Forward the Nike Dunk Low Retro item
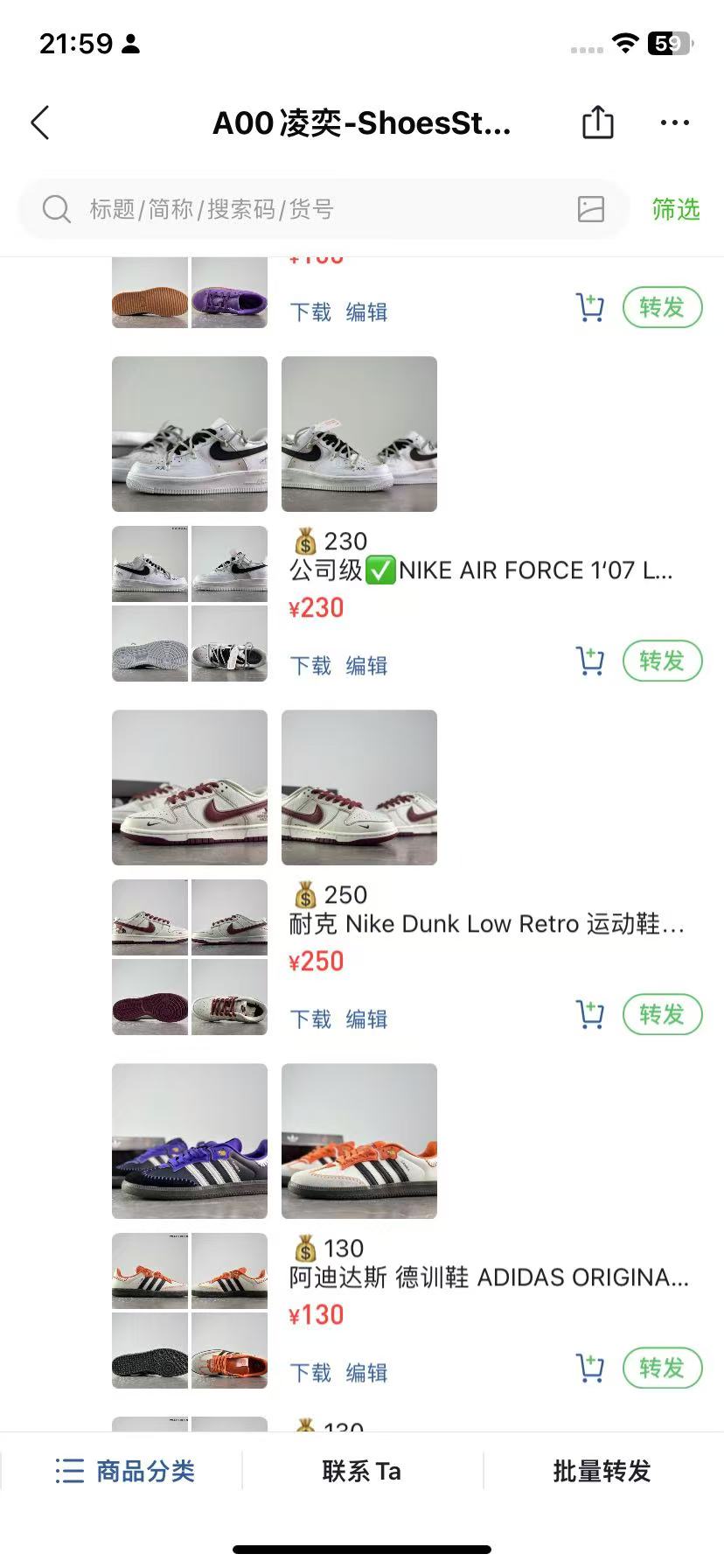Image resolution: width=724 pixels, height=1568 pixels. tap(662, 1015)
